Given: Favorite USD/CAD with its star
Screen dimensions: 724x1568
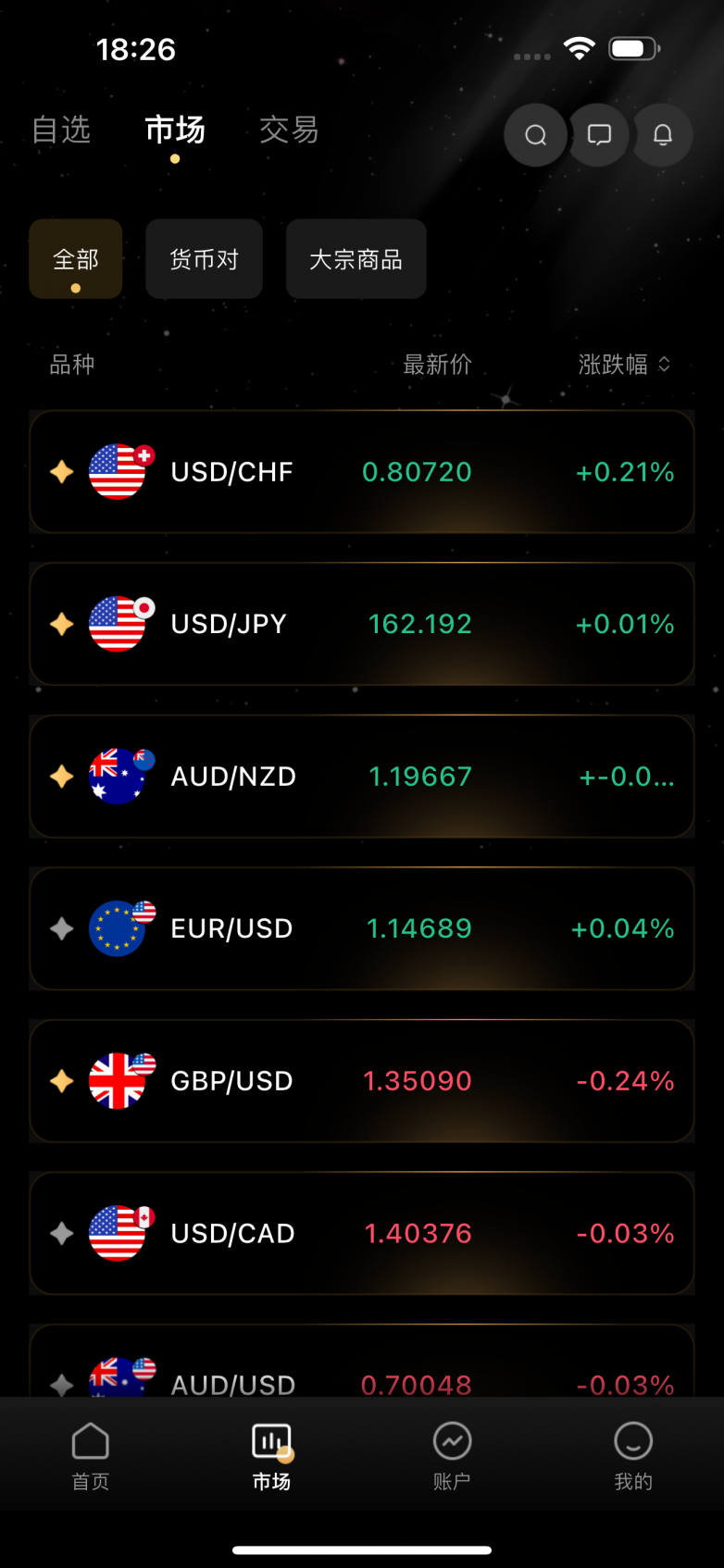Looking at the screenshot, I should (x=62, y=1233).
